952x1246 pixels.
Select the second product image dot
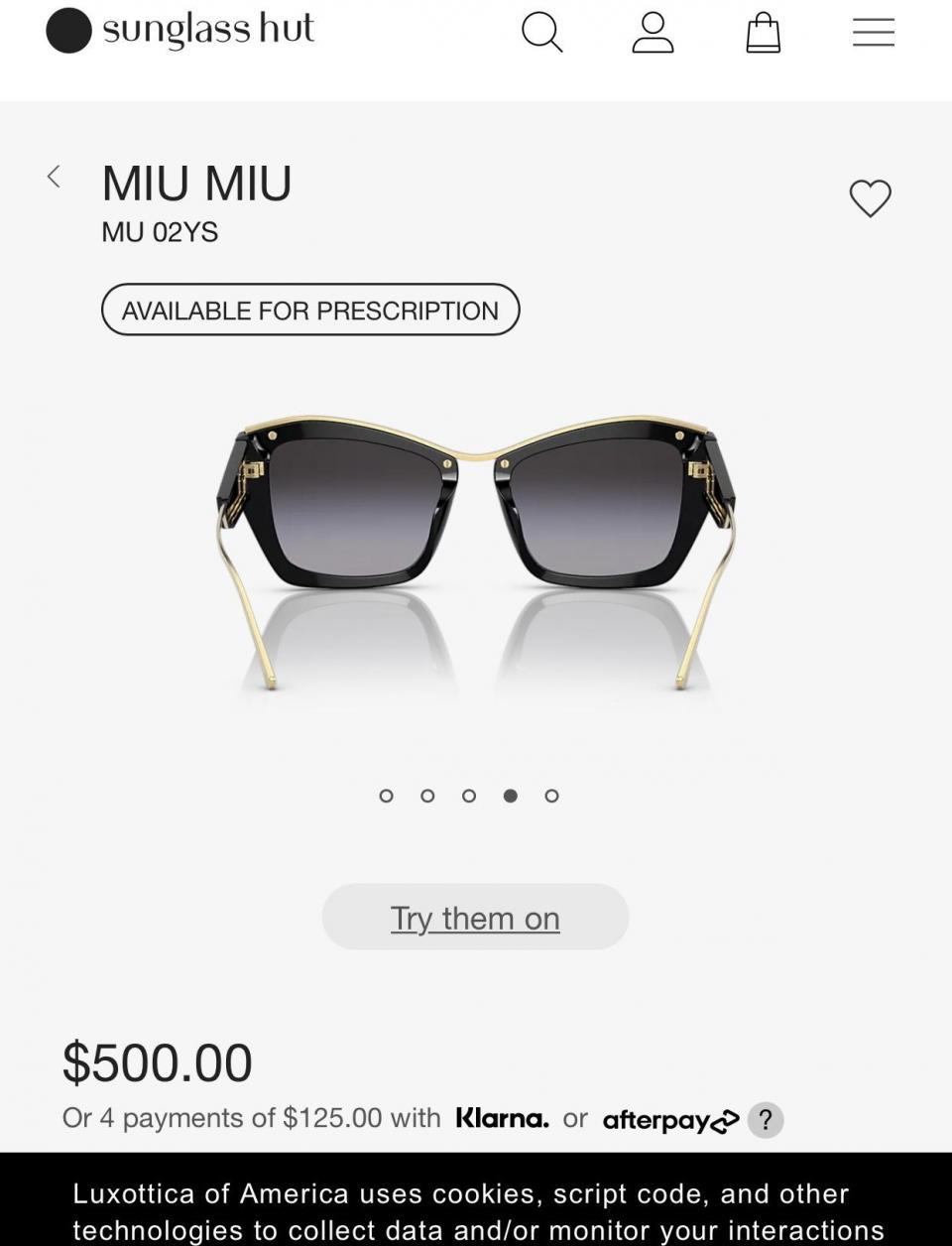[427, 796]
